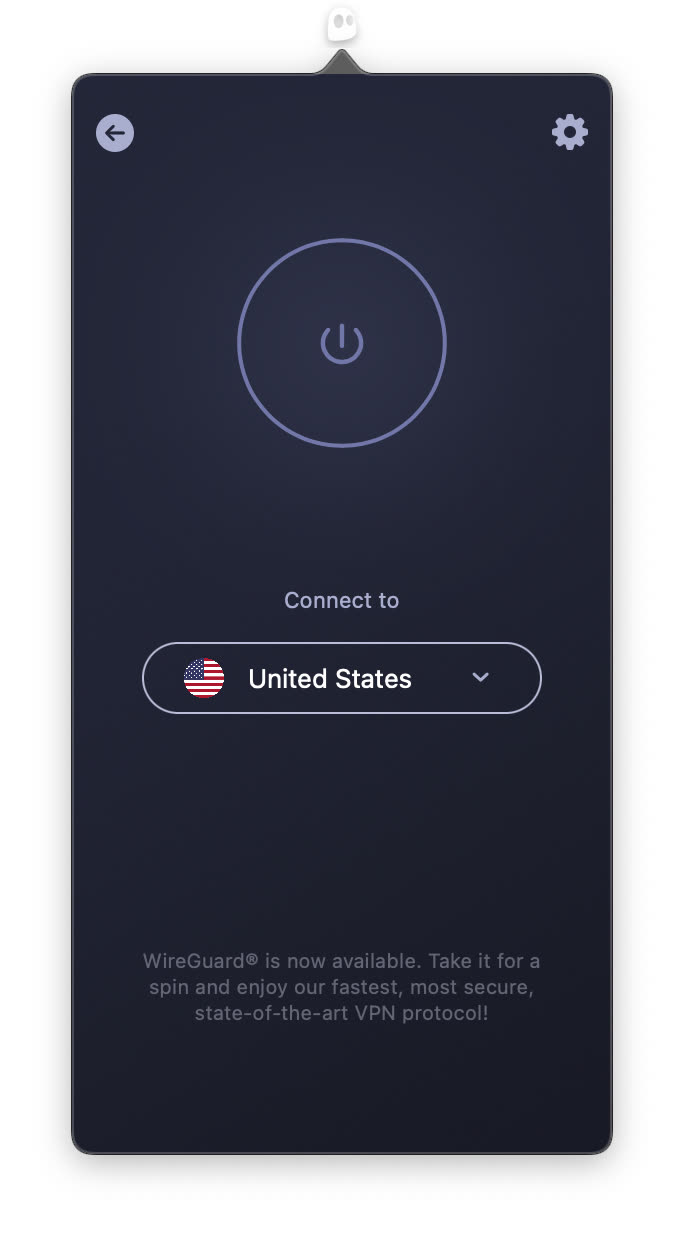Open the settings gear
The width and height of the screenshot is (684, 1234).
(570, 132)
